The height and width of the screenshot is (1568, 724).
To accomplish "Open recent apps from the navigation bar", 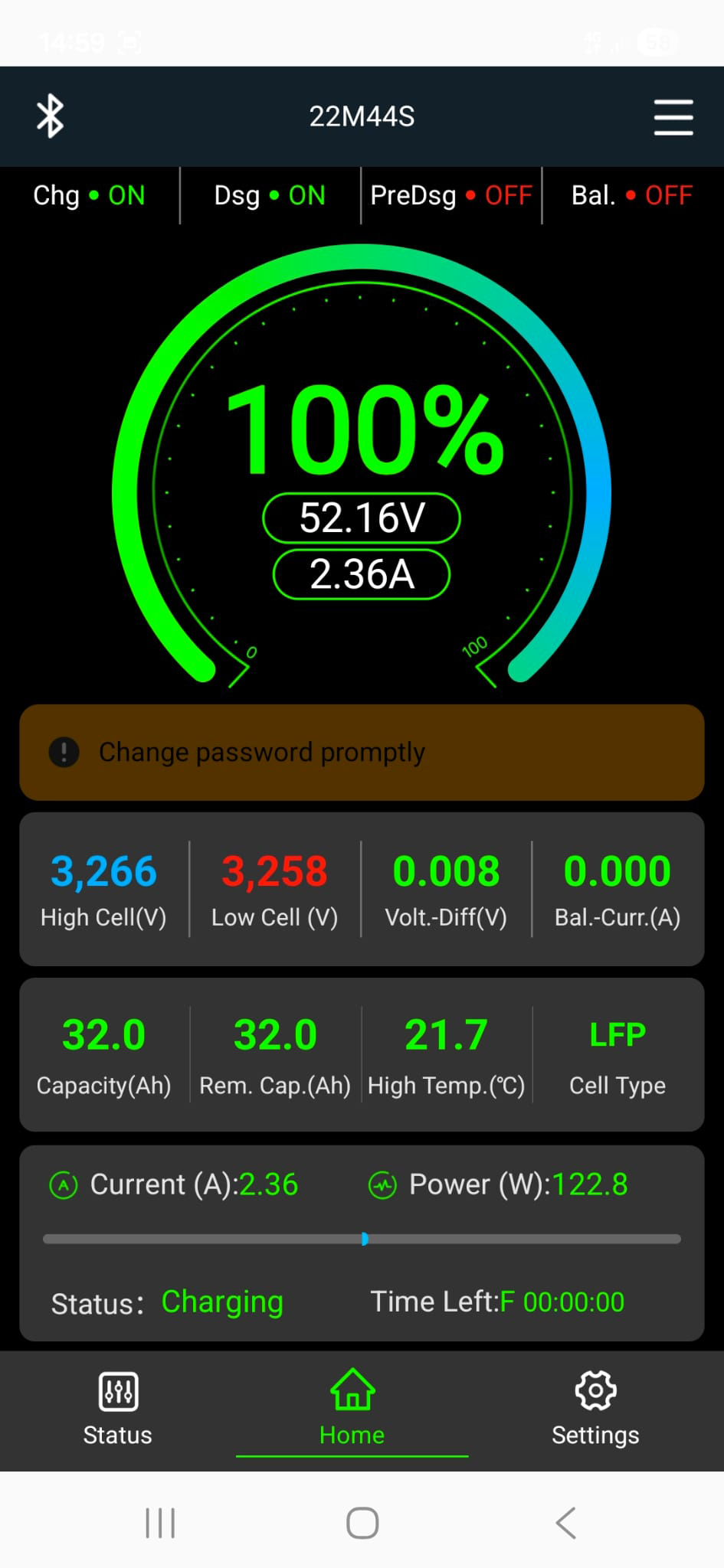I will 161,1523.
